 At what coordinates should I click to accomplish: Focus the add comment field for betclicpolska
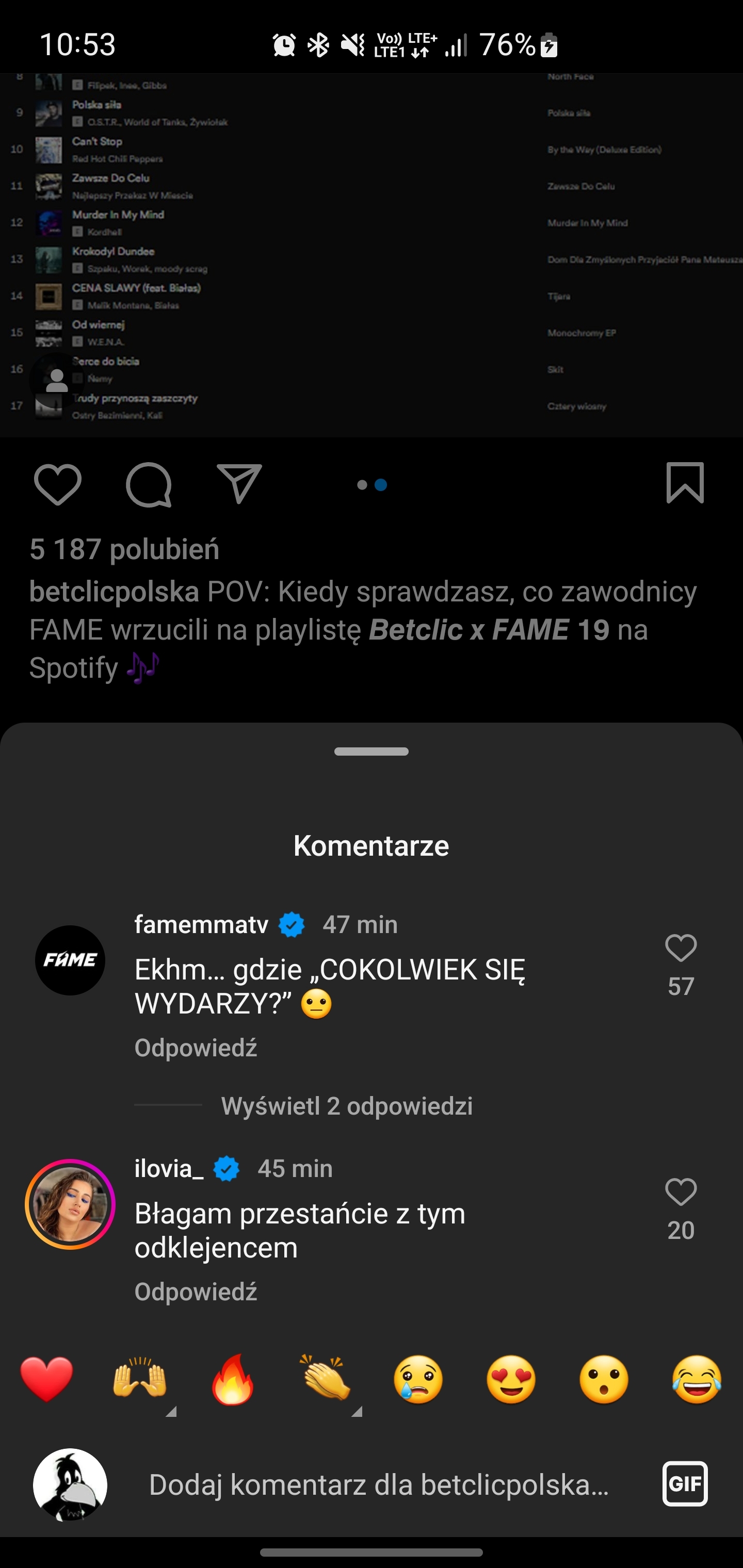(x=379, y=1485)
